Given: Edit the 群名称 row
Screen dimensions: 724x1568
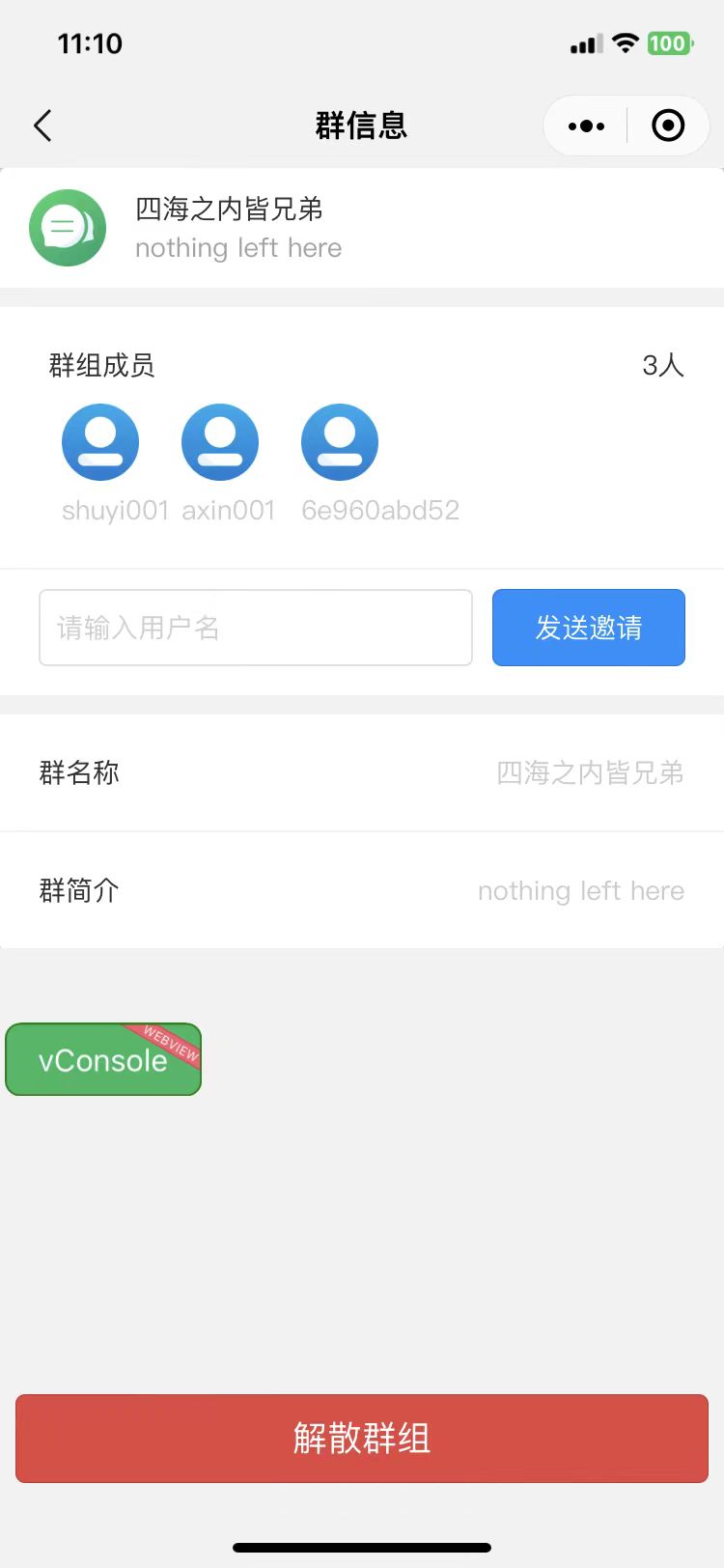Looking at the screenshot, I should pyautogui.click(x=362, y=772).
